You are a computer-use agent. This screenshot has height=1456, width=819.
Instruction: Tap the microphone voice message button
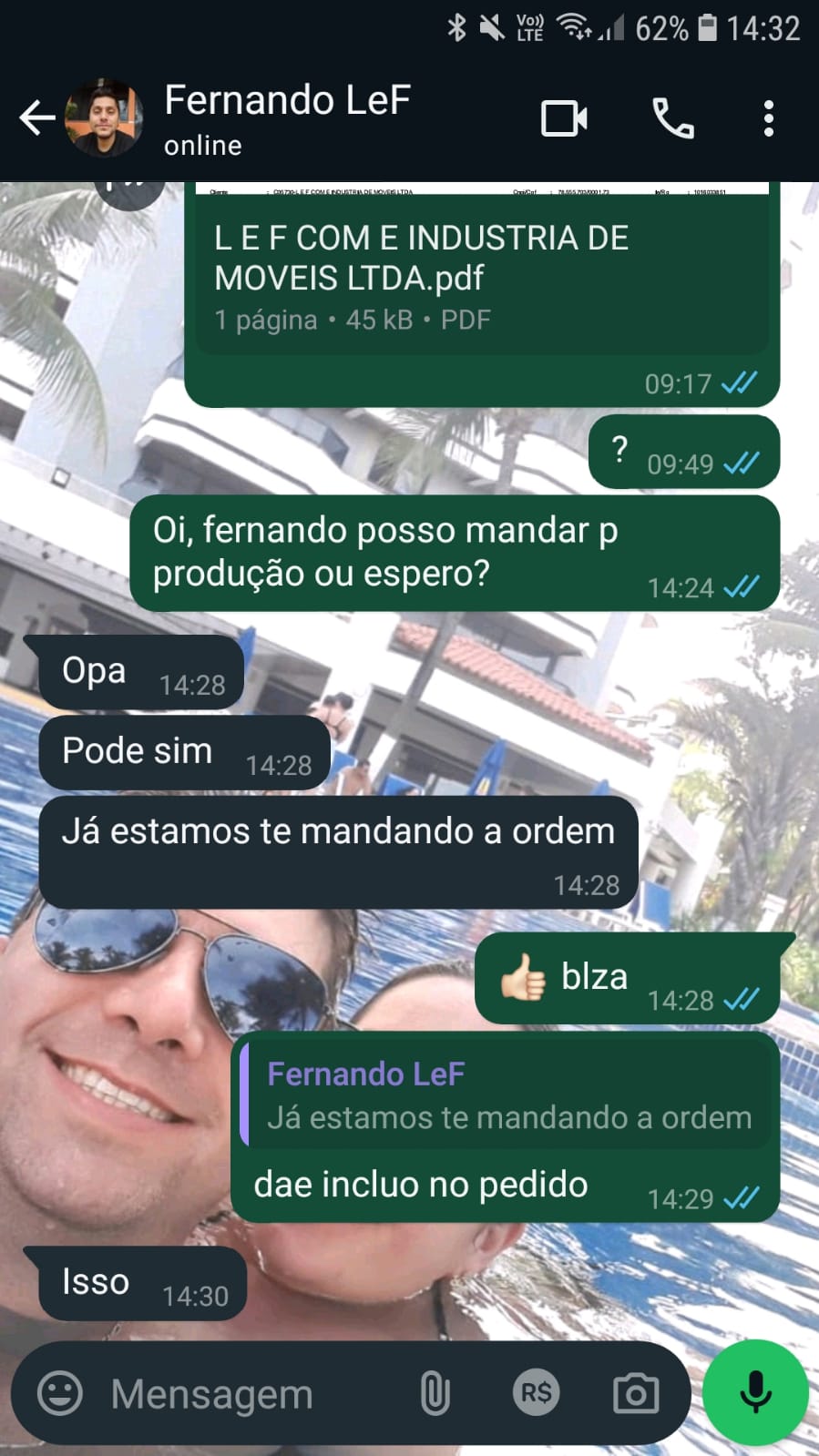pyautogui.click(x=755, y=1392)
